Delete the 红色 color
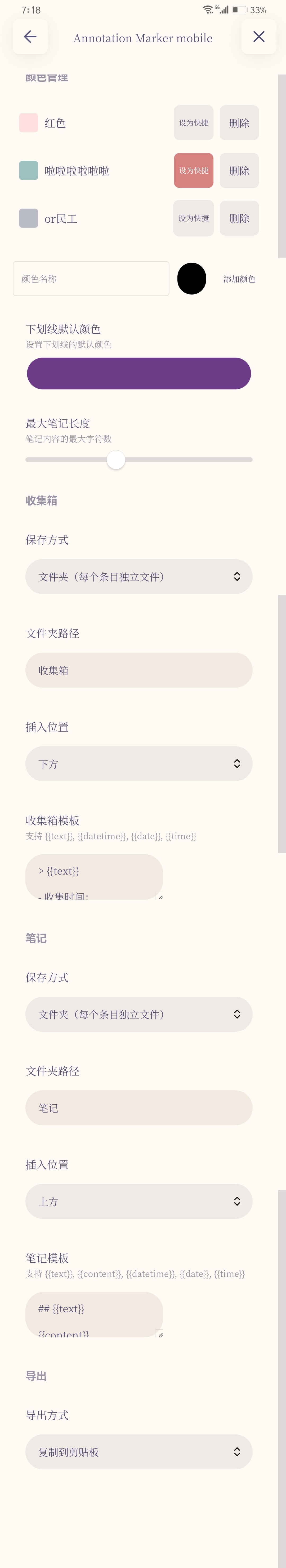This screenshot has width=286, height=1568. click(x=239, y=123)
